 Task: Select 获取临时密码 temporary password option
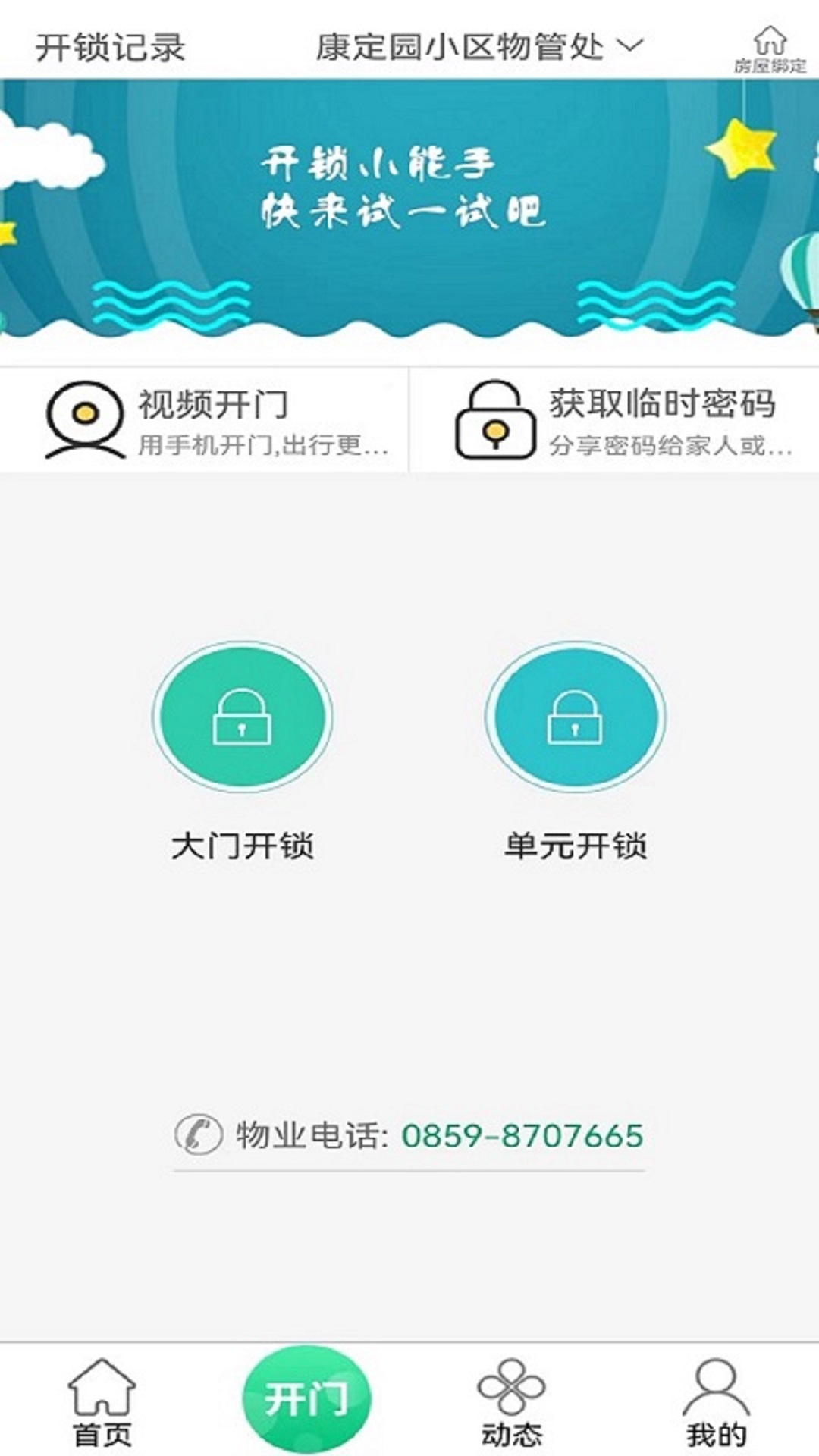click(616, 420)
